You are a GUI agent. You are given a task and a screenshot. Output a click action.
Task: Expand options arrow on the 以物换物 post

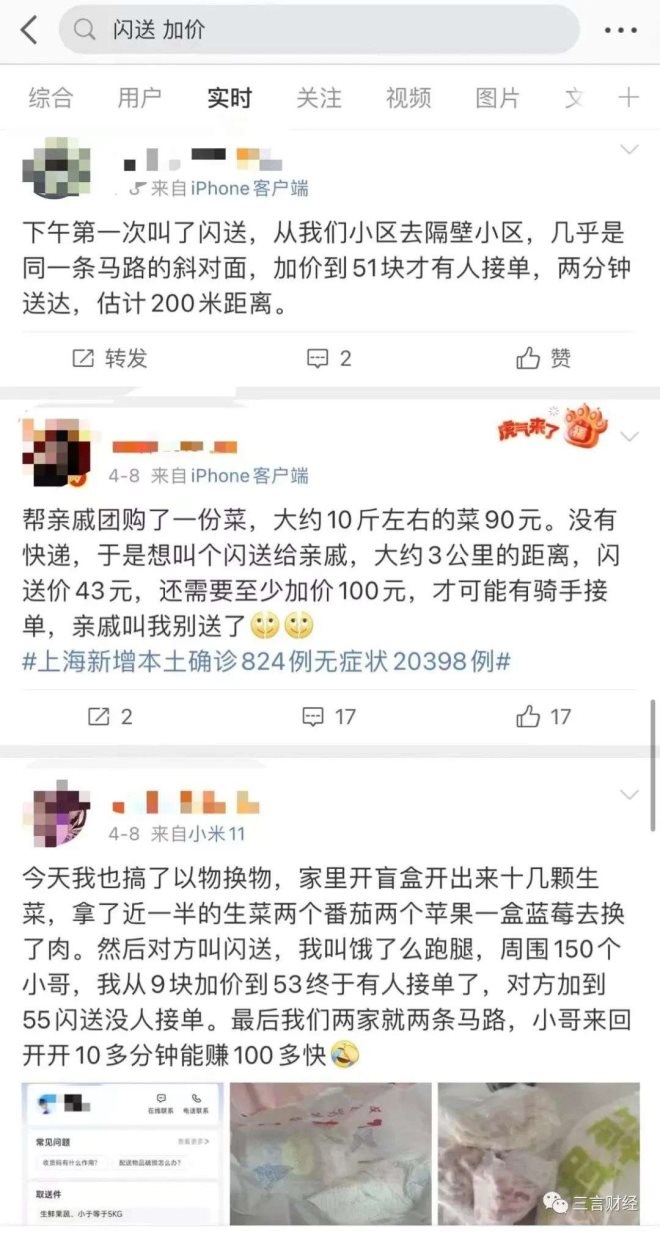pyautogui.click(x=629, y=796)
